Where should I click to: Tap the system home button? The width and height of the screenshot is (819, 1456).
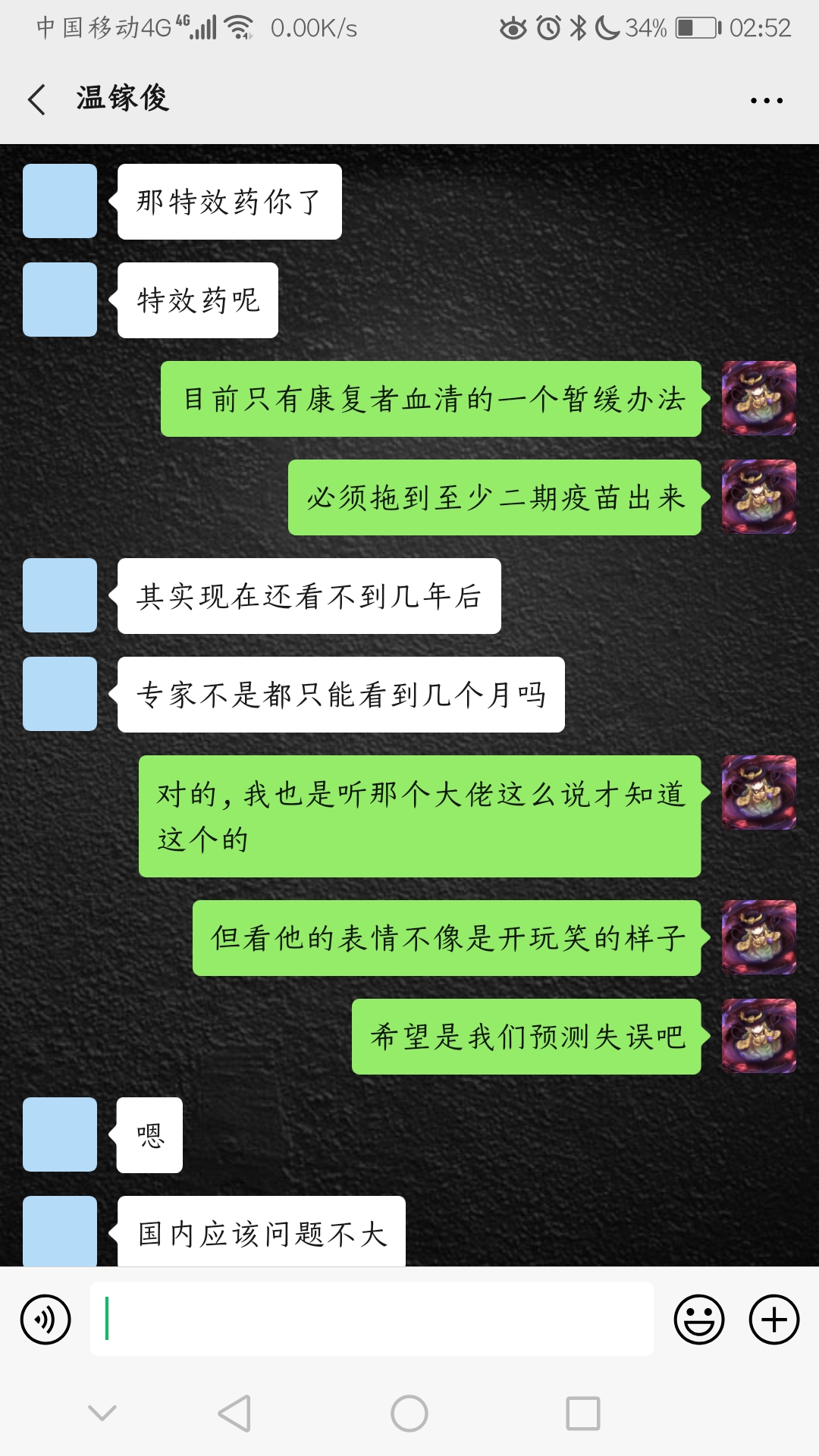coord(409,1414)
